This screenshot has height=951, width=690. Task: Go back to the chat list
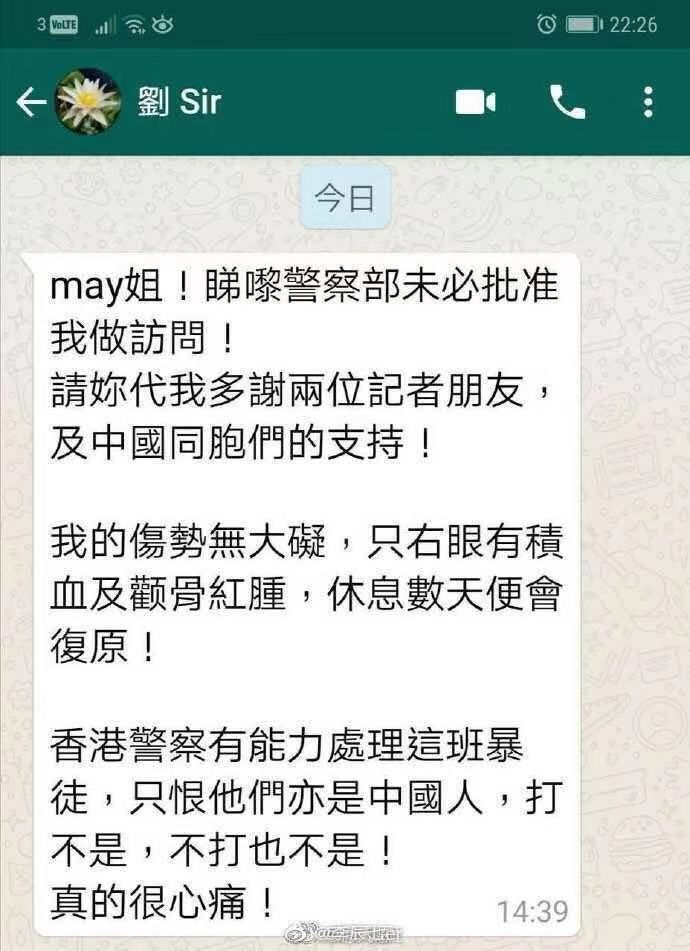[x=30, y=102]
